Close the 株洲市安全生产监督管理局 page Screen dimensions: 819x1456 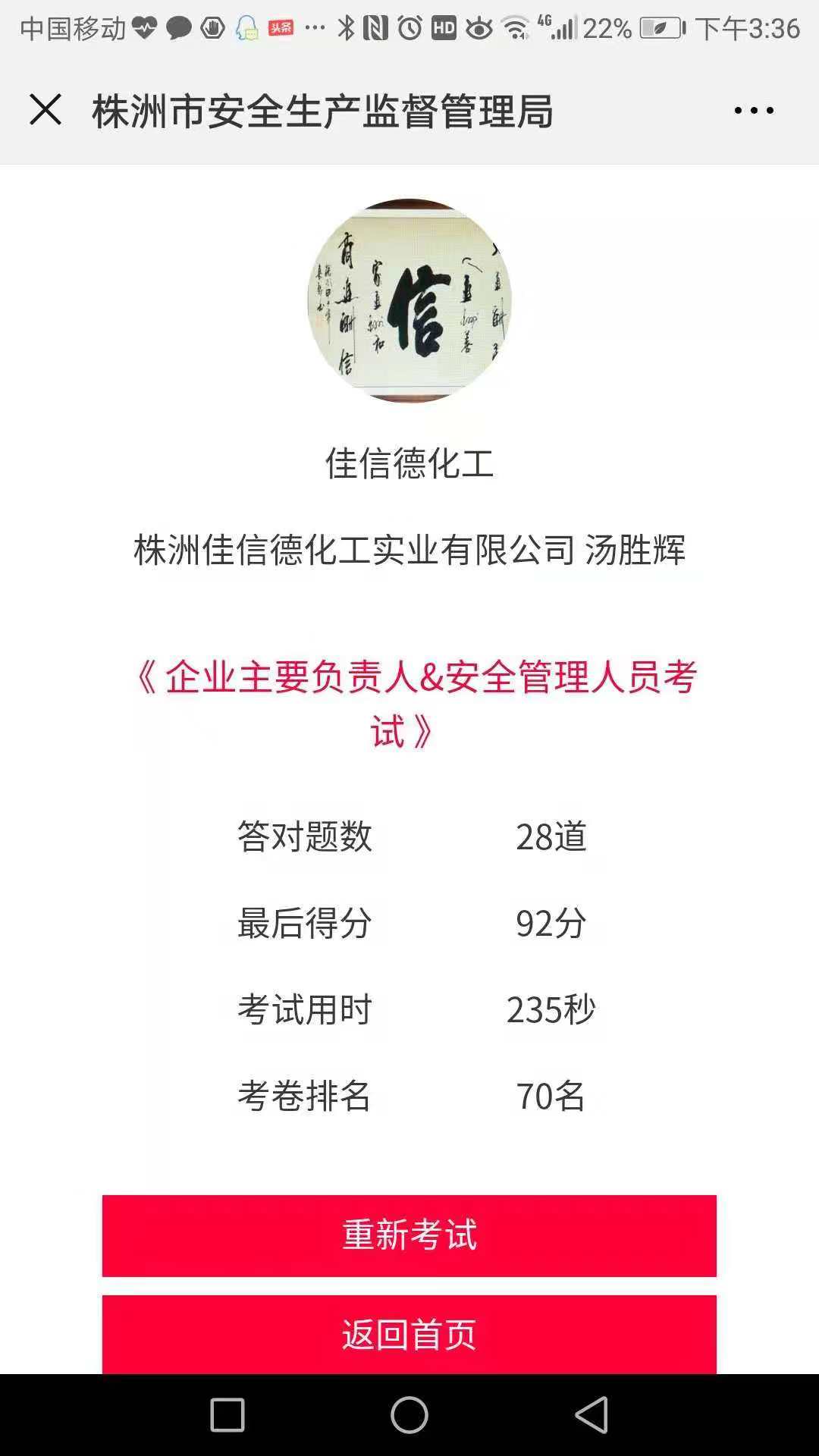45,110
